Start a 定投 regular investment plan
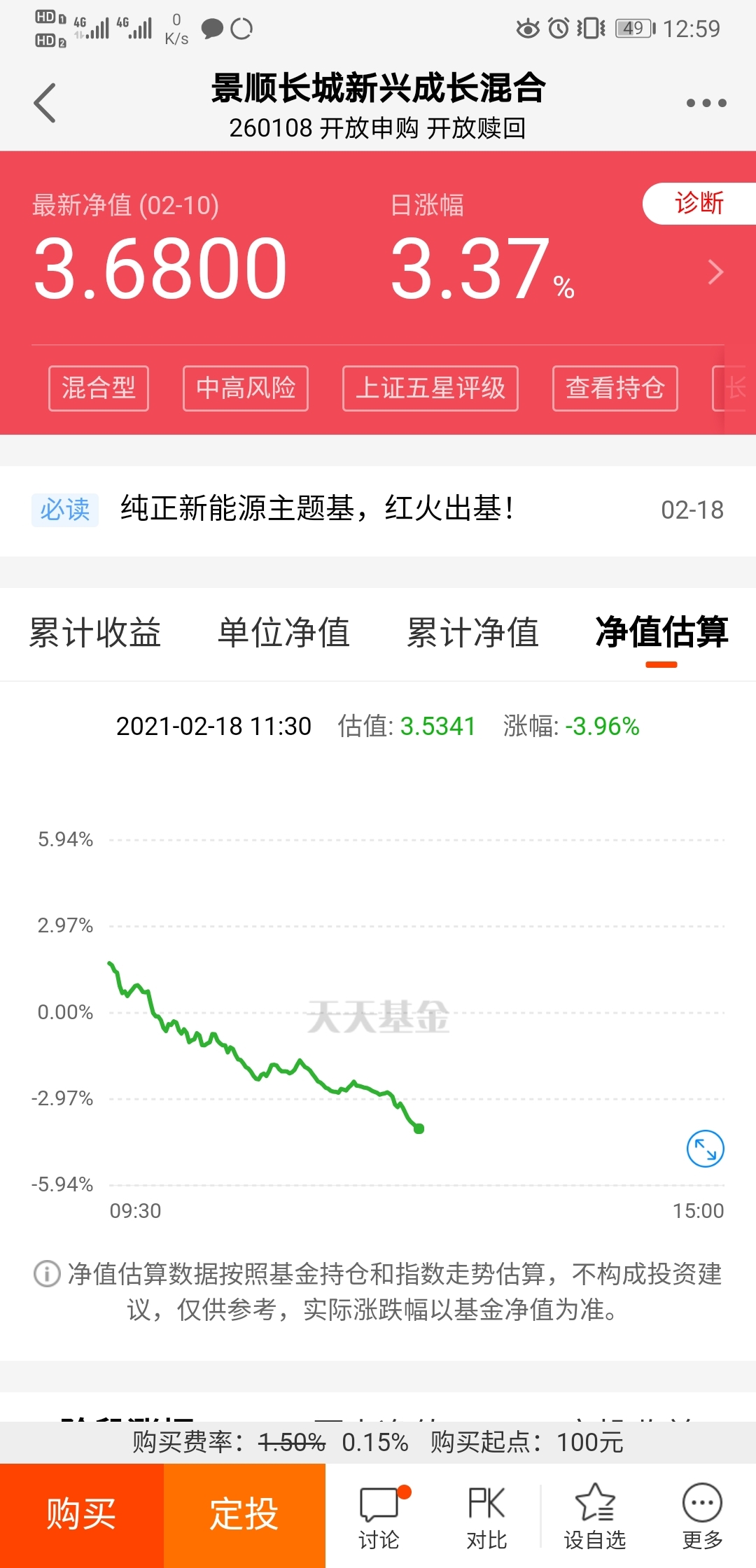756x1568 pixels. pyautogui.click(x=244, y=1515)
